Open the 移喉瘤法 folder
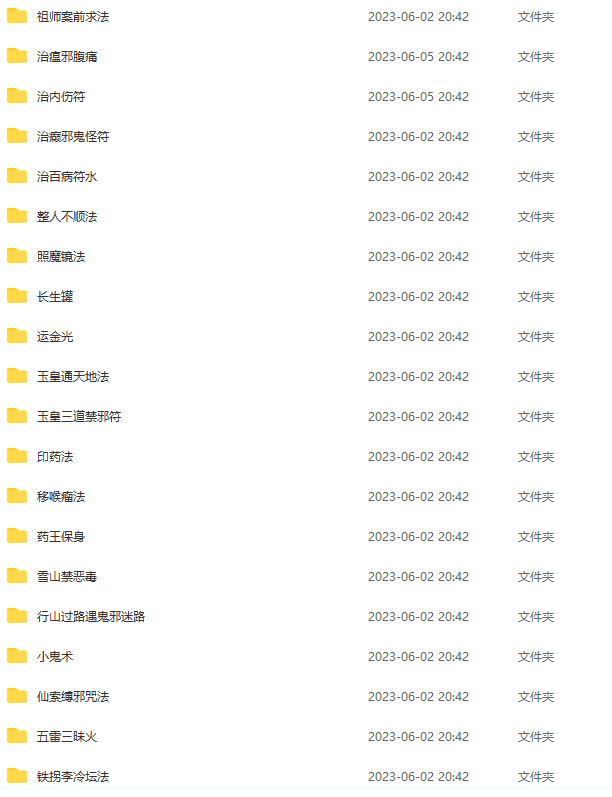Image resolution: width=612 pixels, height=797 pixels. coord(61,497)
